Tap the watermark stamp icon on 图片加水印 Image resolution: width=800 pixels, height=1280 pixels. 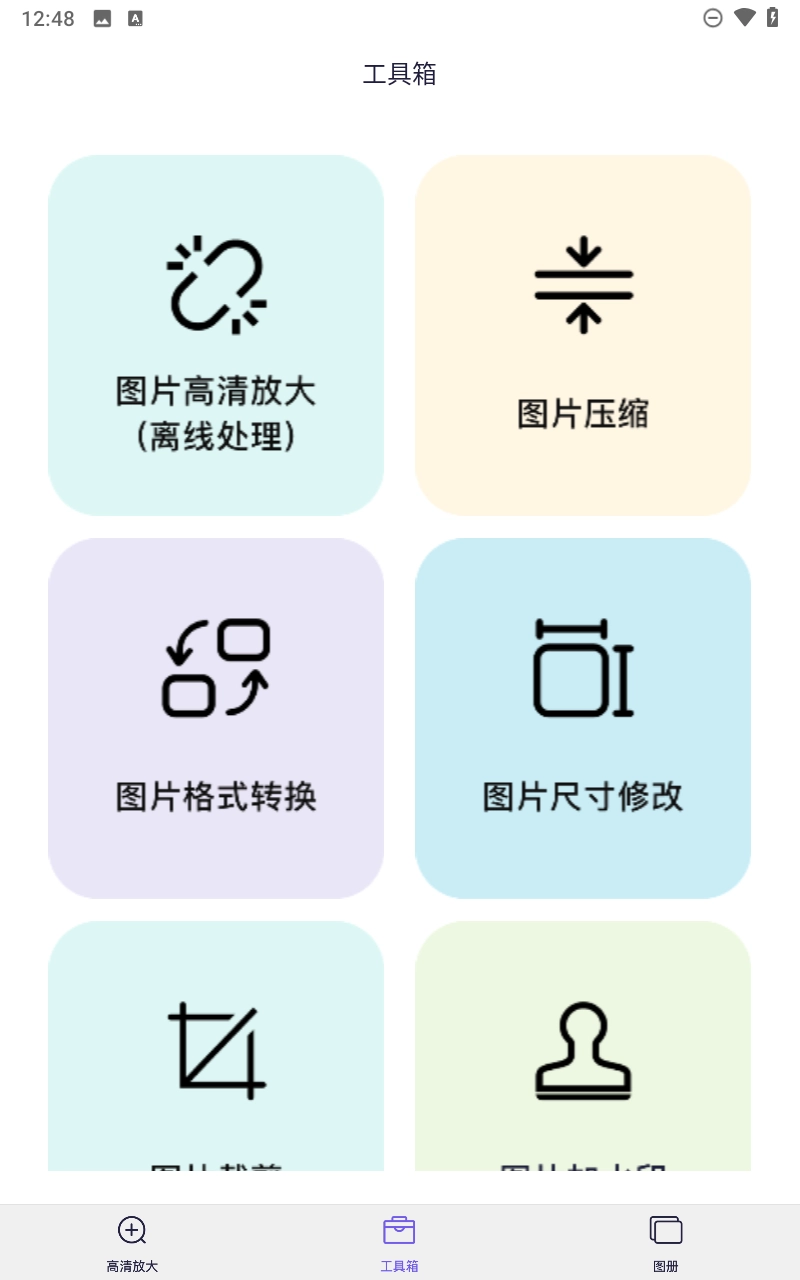click(583, 1052)
